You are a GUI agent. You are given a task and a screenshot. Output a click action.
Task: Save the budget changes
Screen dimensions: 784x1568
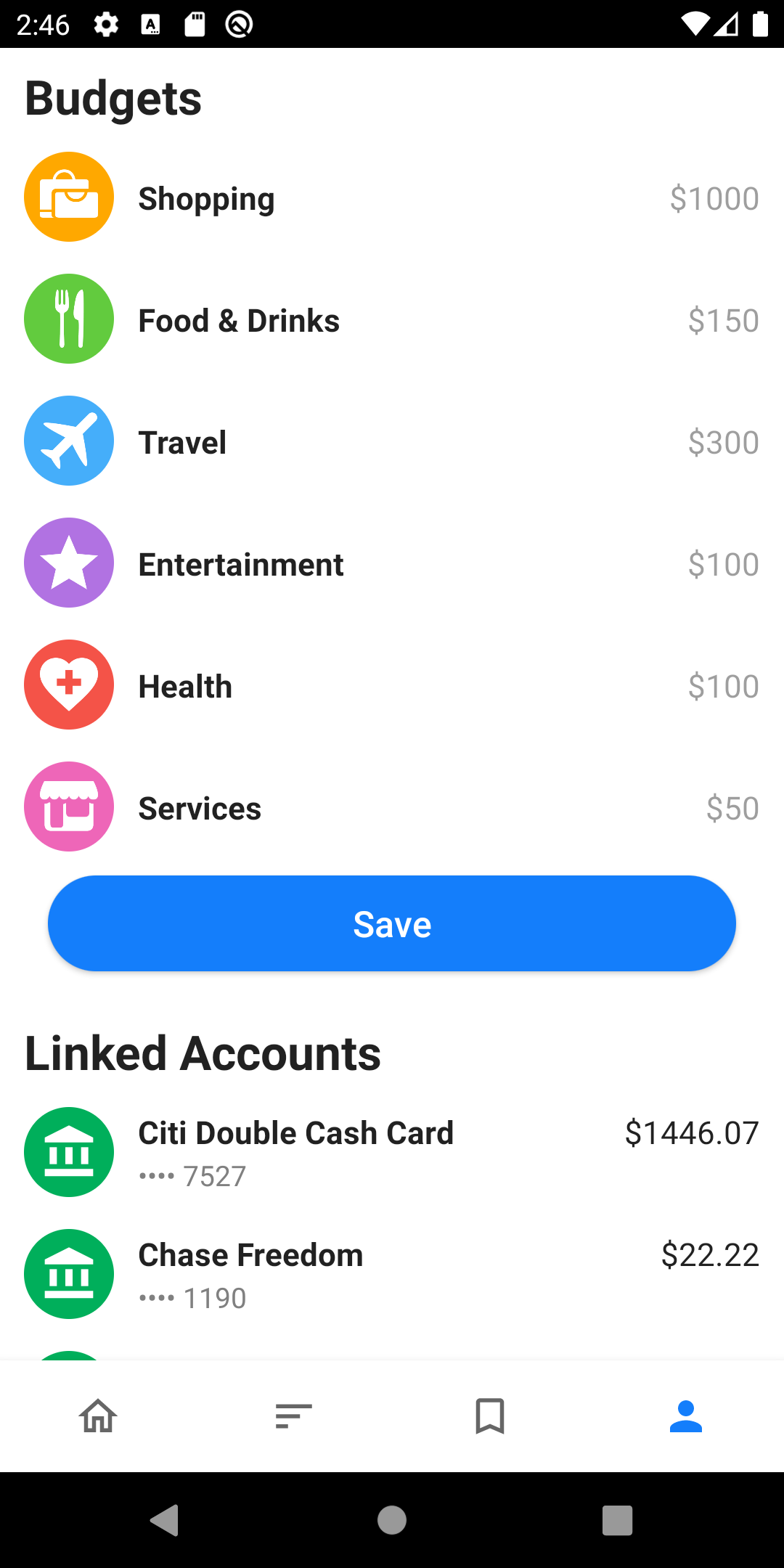pos(392,923)
